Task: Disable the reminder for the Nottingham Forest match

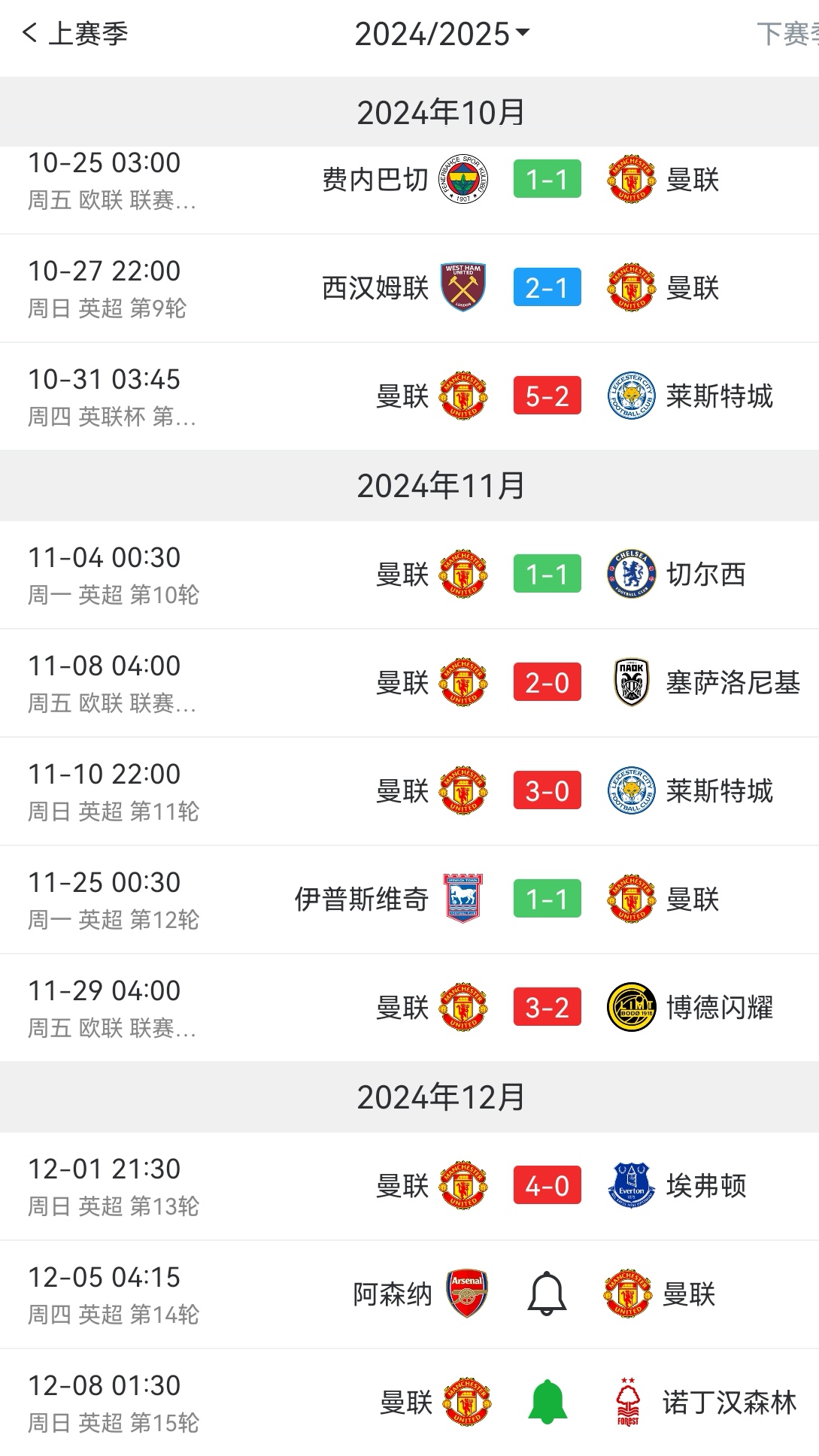Action: point(547,1401)
